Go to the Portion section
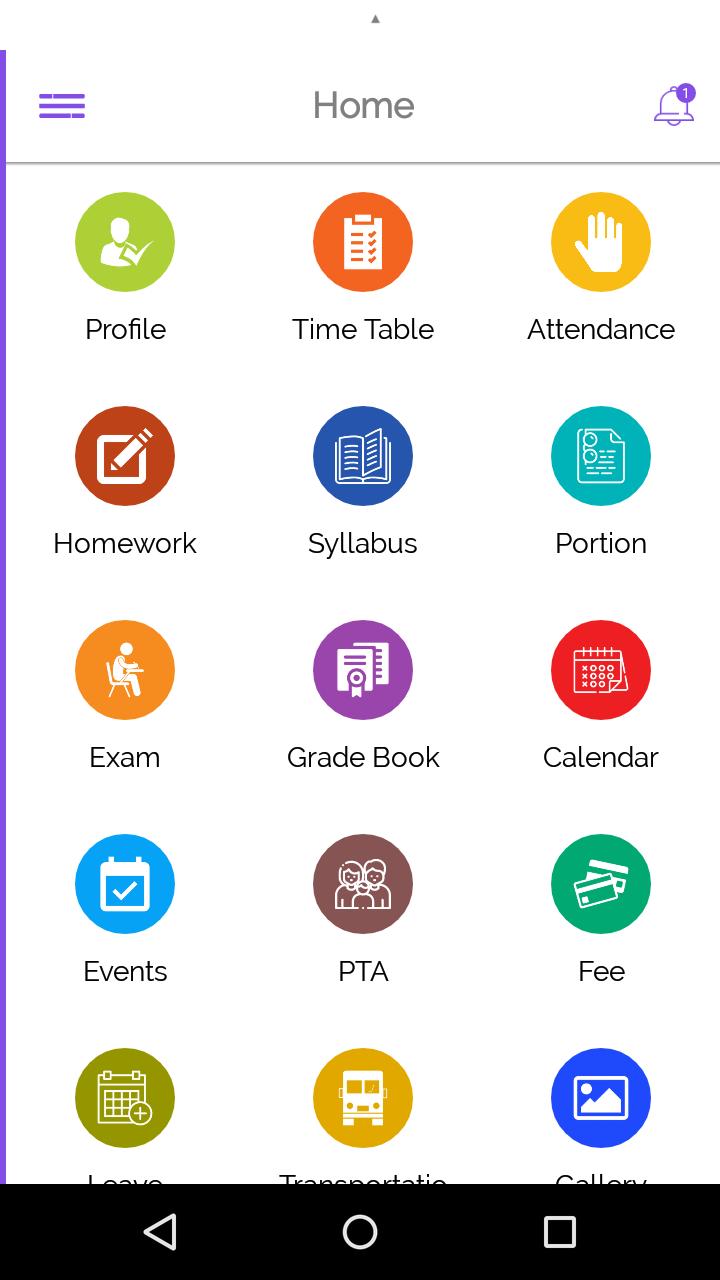Viewport: 720px width, 1280px height. [601, 456]
